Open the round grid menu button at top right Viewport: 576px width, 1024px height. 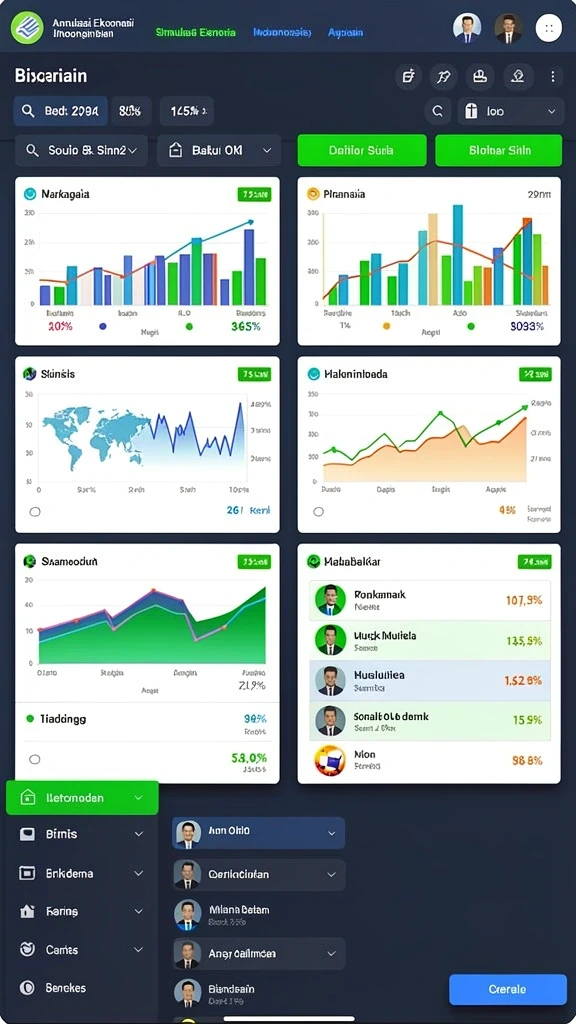tap(549, 29)
